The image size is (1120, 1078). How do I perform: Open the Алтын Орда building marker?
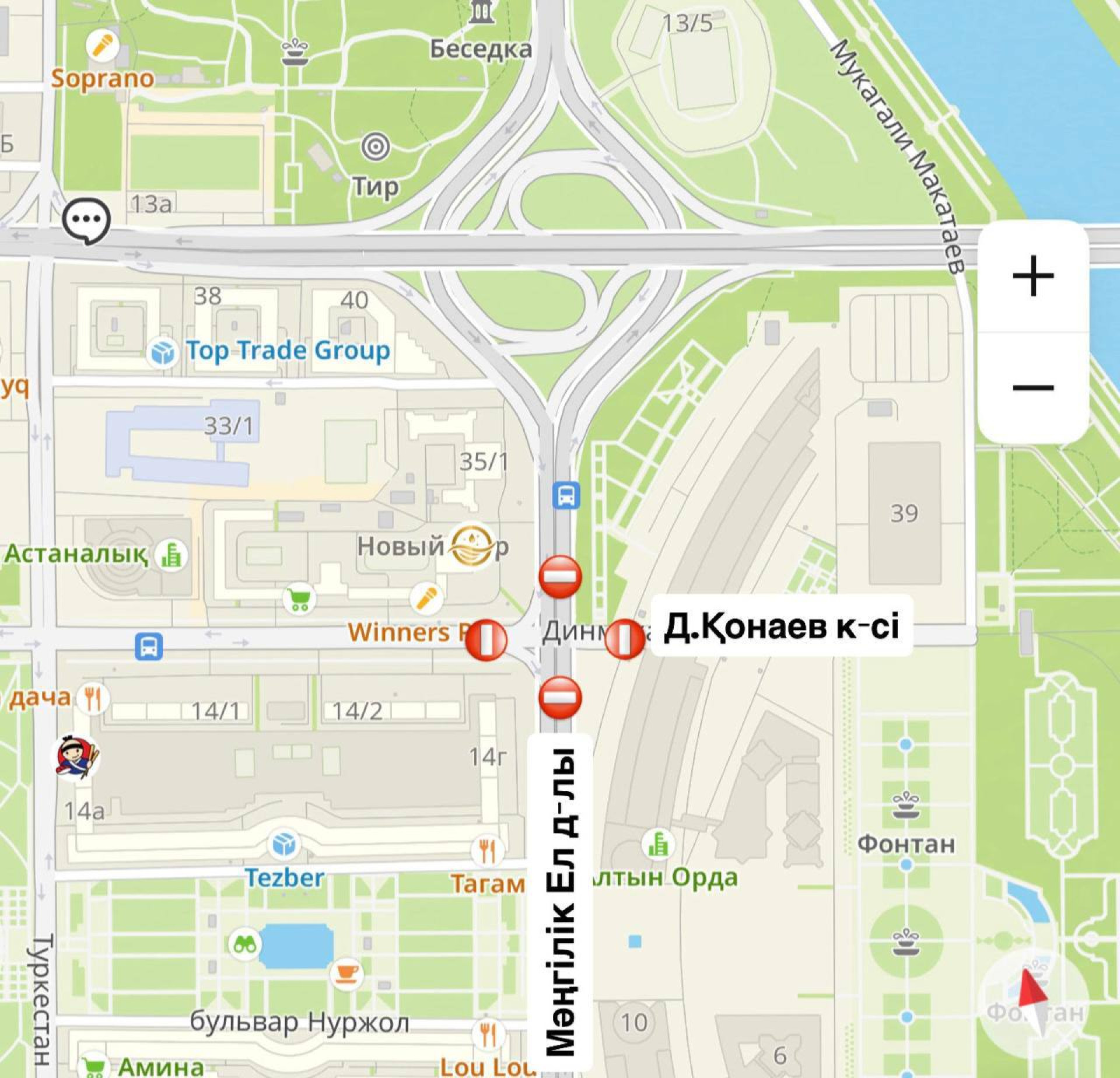pyautogui.click(x=658, y=844)
